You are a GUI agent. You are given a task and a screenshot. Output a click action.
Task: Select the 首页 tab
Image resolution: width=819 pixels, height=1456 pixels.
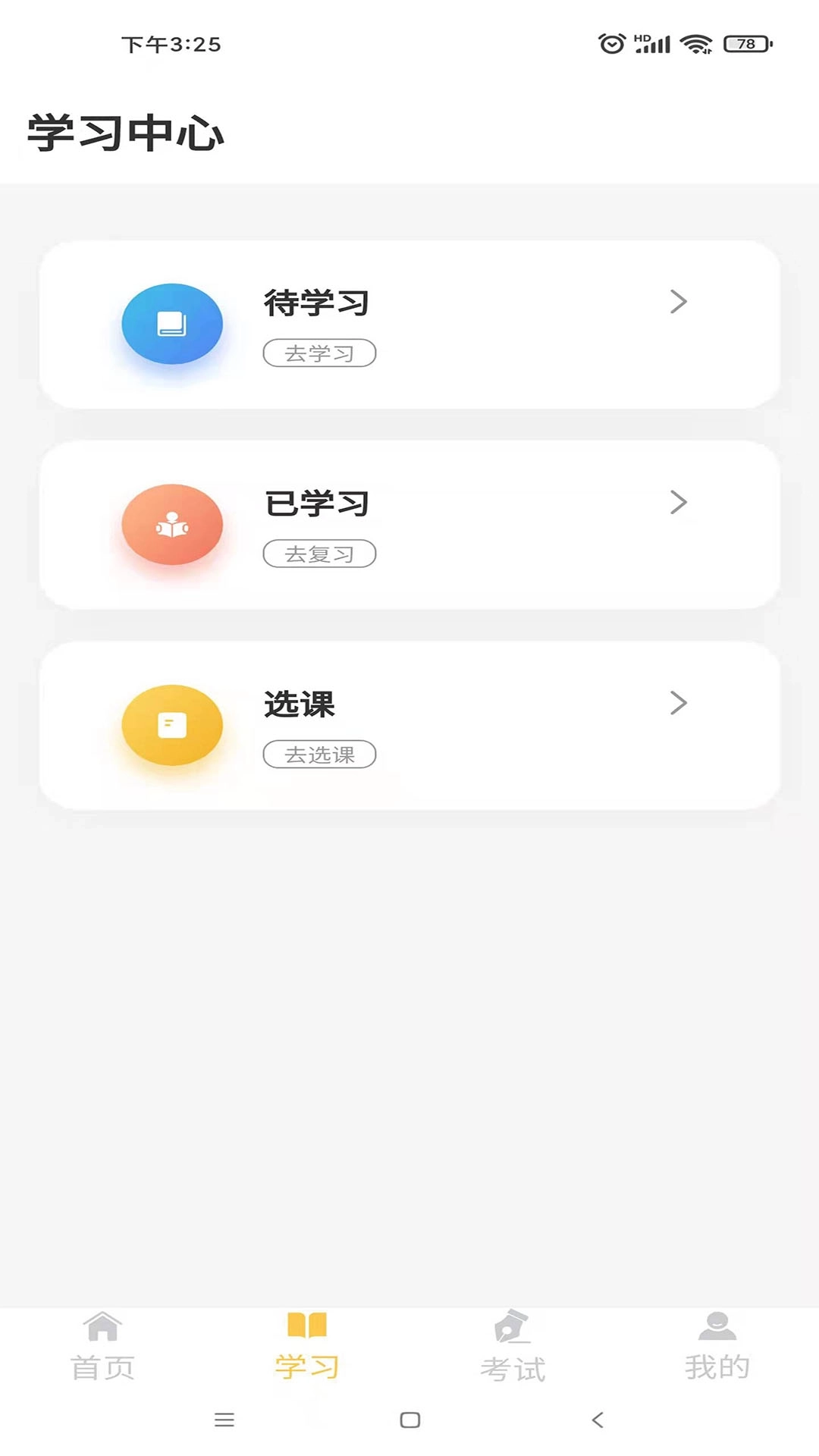pos(104,1350)
